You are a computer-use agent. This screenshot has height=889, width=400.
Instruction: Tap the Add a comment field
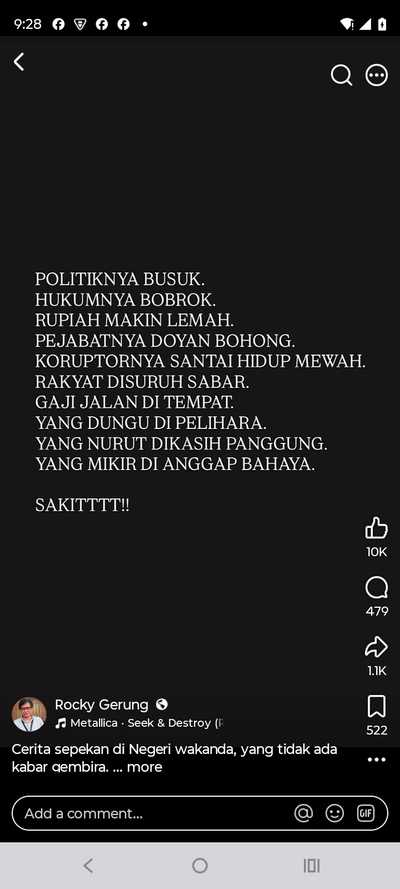[x=200, y=814]
